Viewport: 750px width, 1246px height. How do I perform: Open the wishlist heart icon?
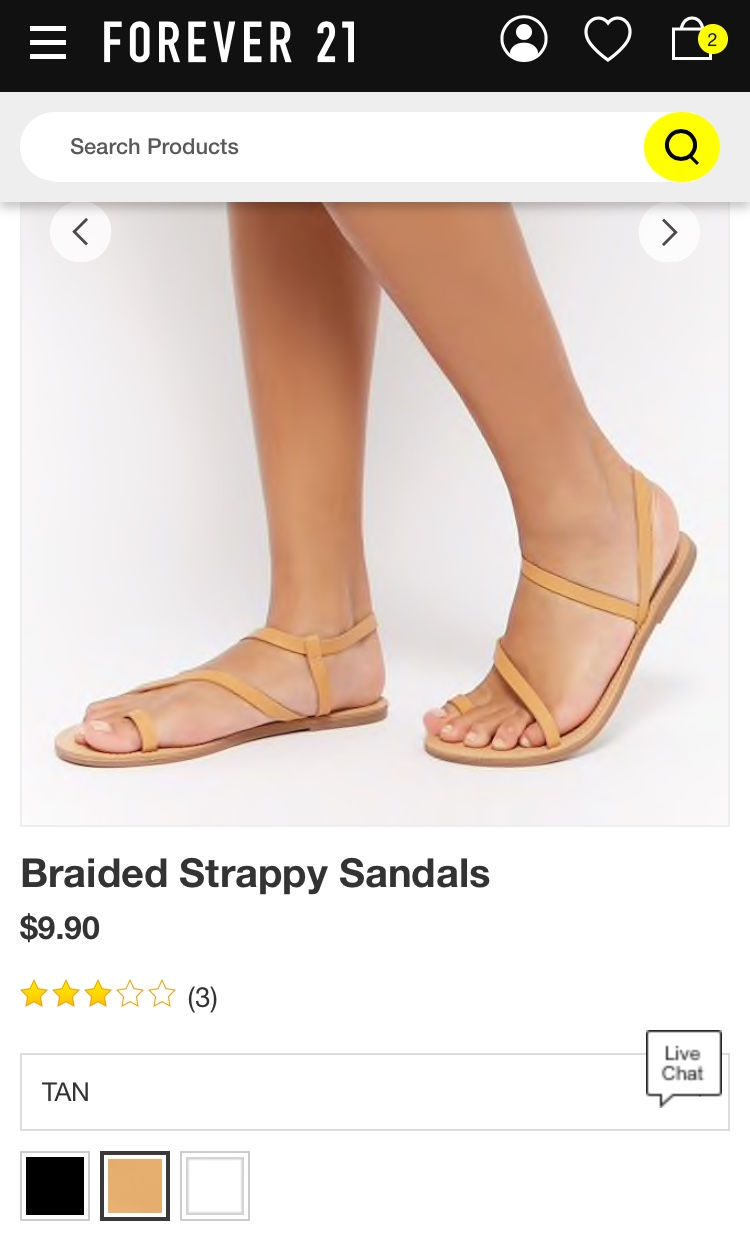pyautogui.click(x=608, y=40)
